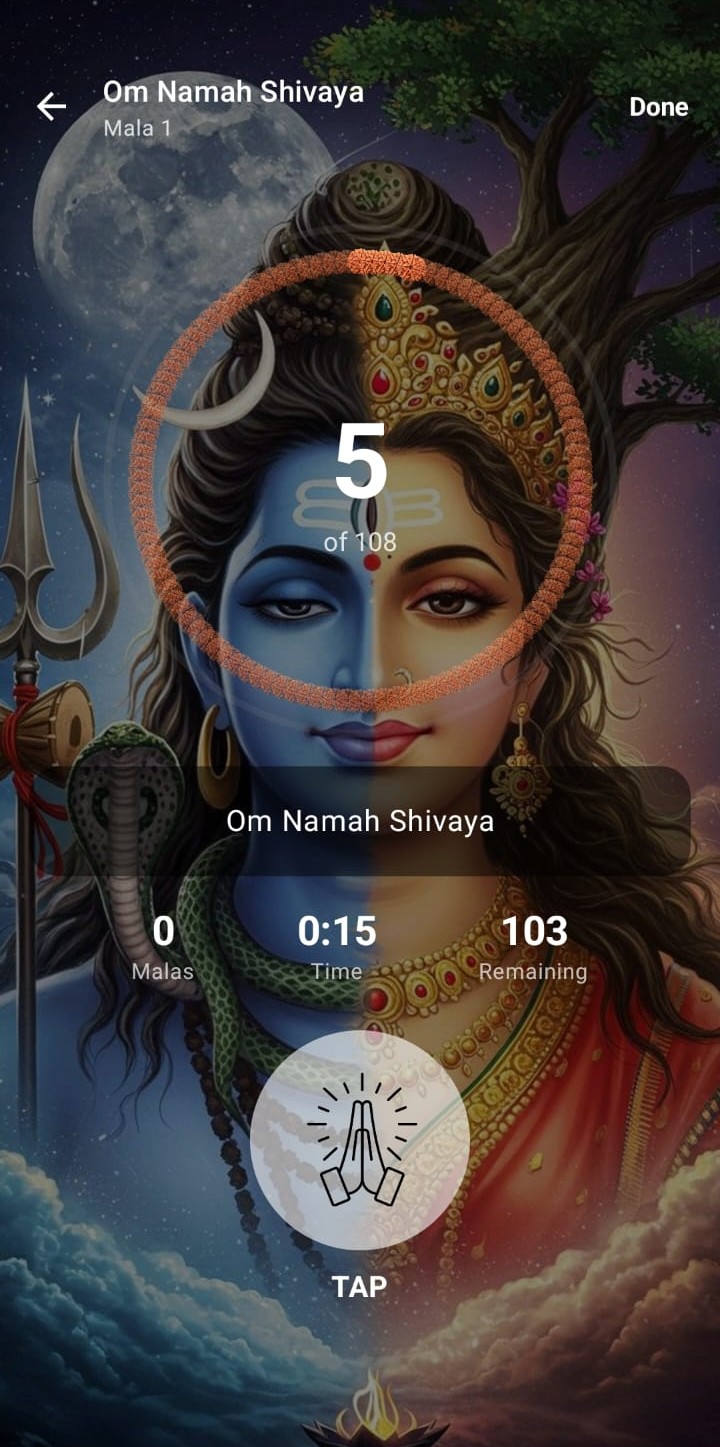
Task: Select the 'of 108' target text
Action: pos(360,542)
